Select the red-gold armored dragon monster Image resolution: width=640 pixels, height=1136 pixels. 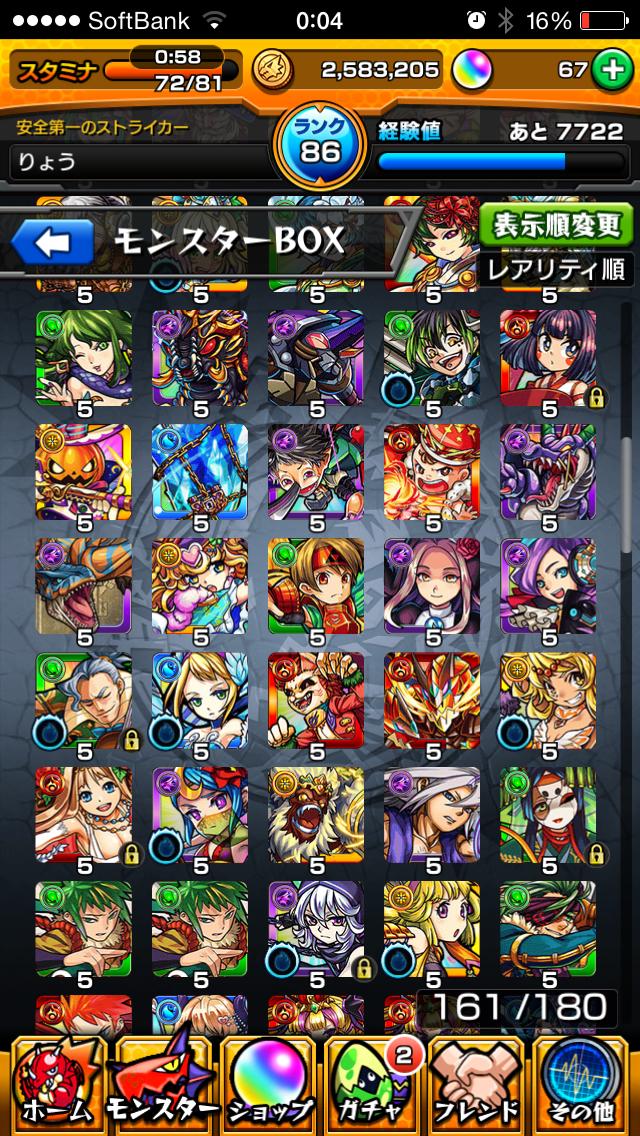coord(432,700)
